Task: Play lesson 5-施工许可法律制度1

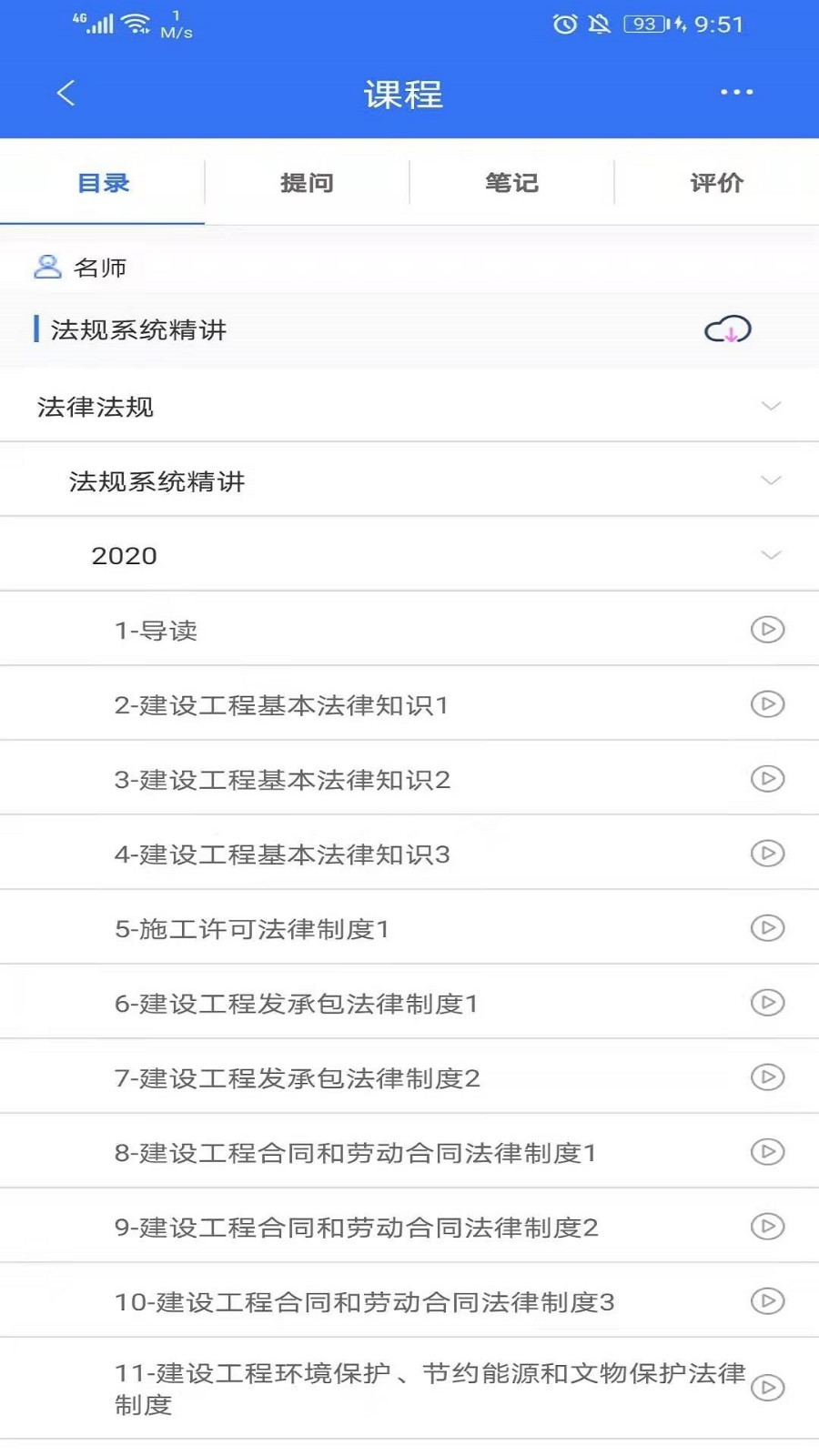Action: 769,928
